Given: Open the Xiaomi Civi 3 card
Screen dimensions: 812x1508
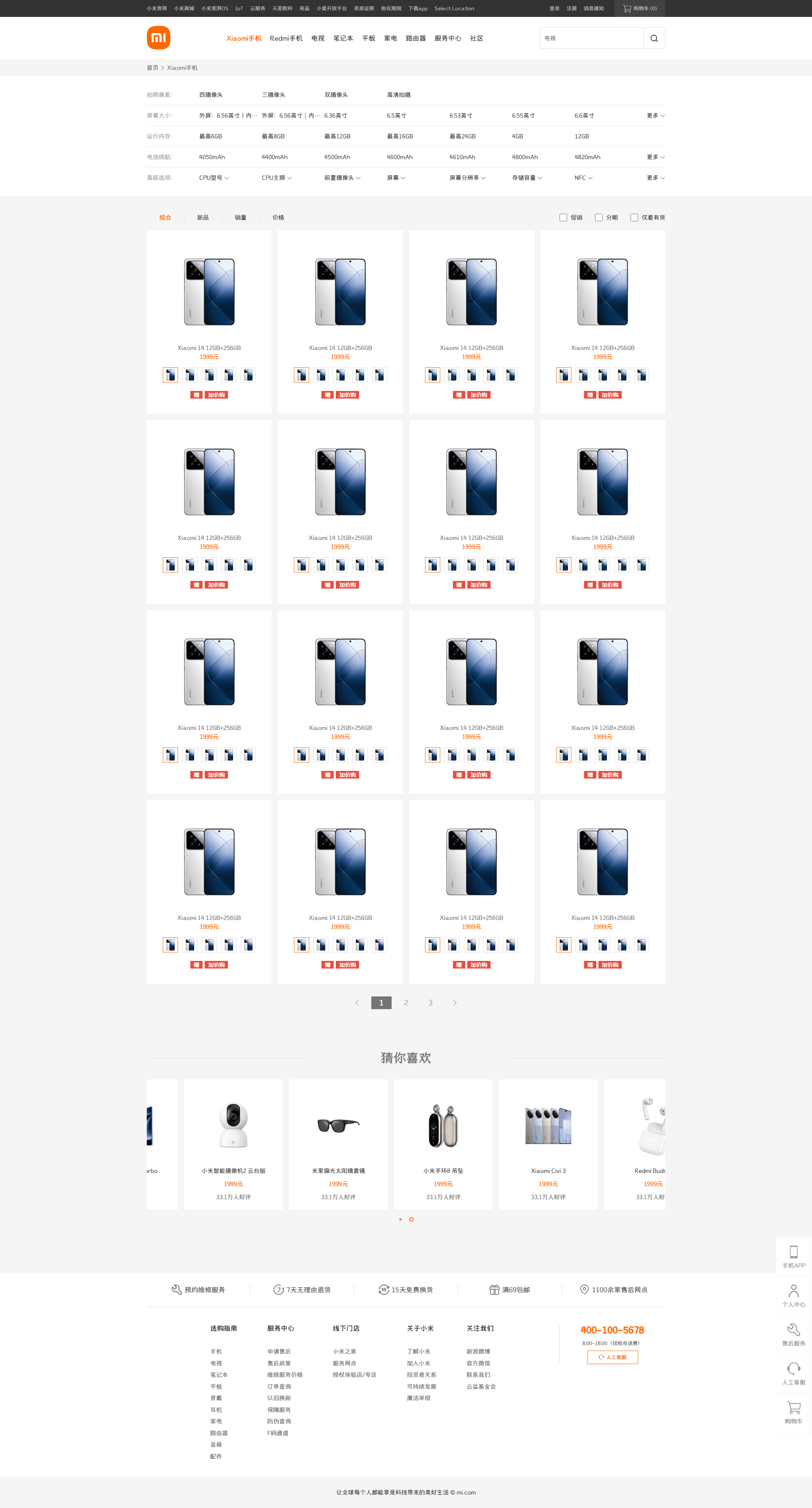Looking at the screenshot, I should tap(548, 1144).
